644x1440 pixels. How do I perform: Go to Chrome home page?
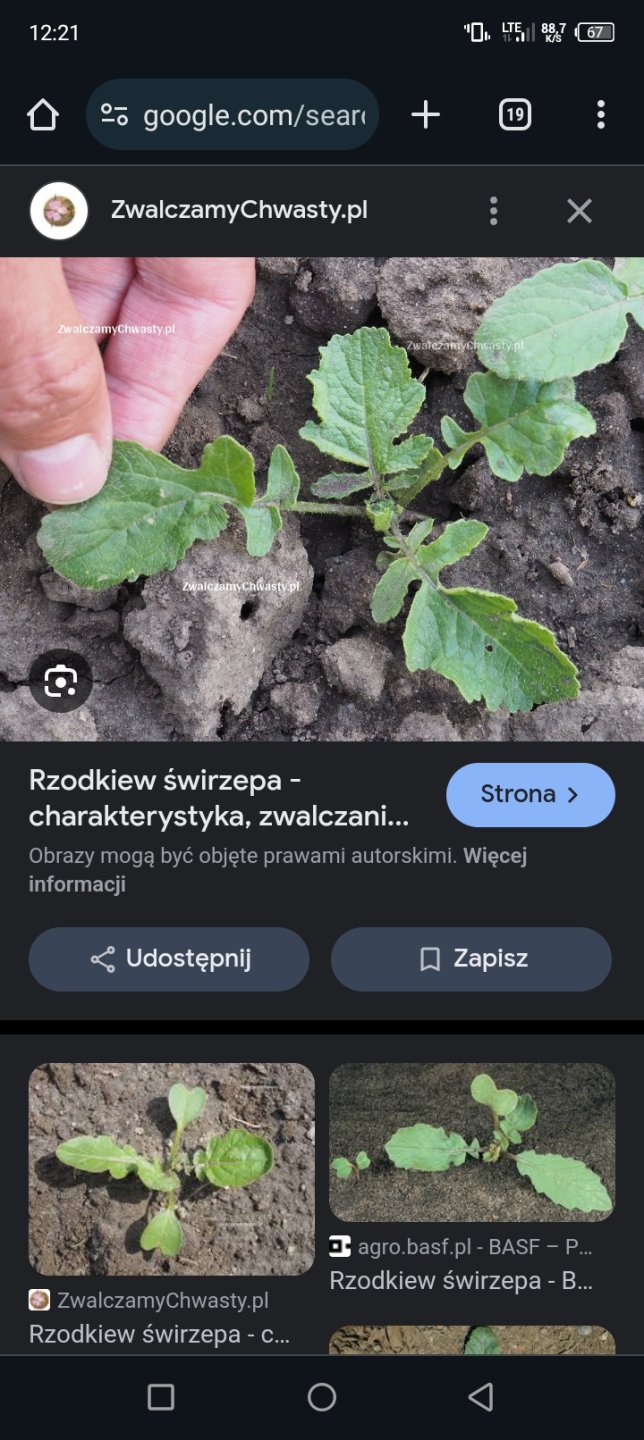[43, 116]
